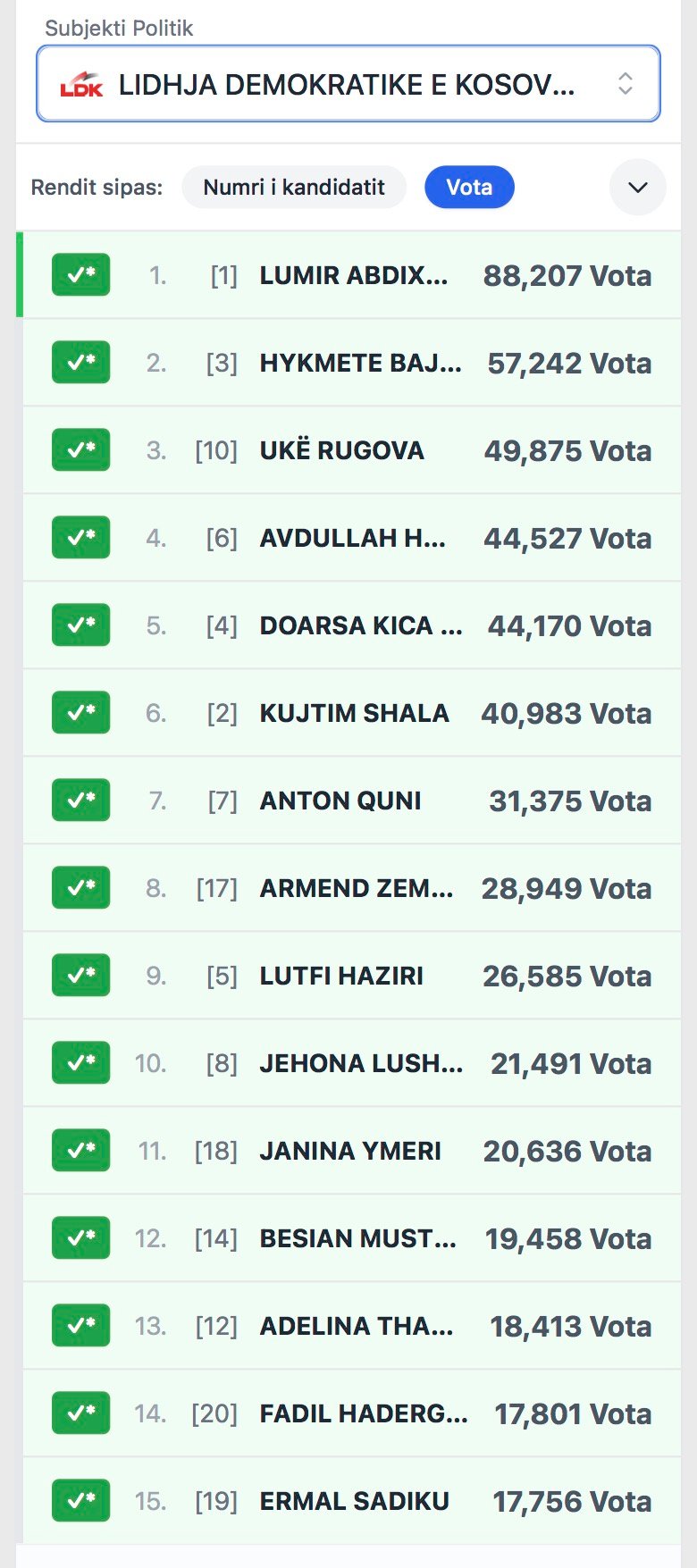
Task: Open the Subjekti Politik party dropdown
Action: (348, 84)
